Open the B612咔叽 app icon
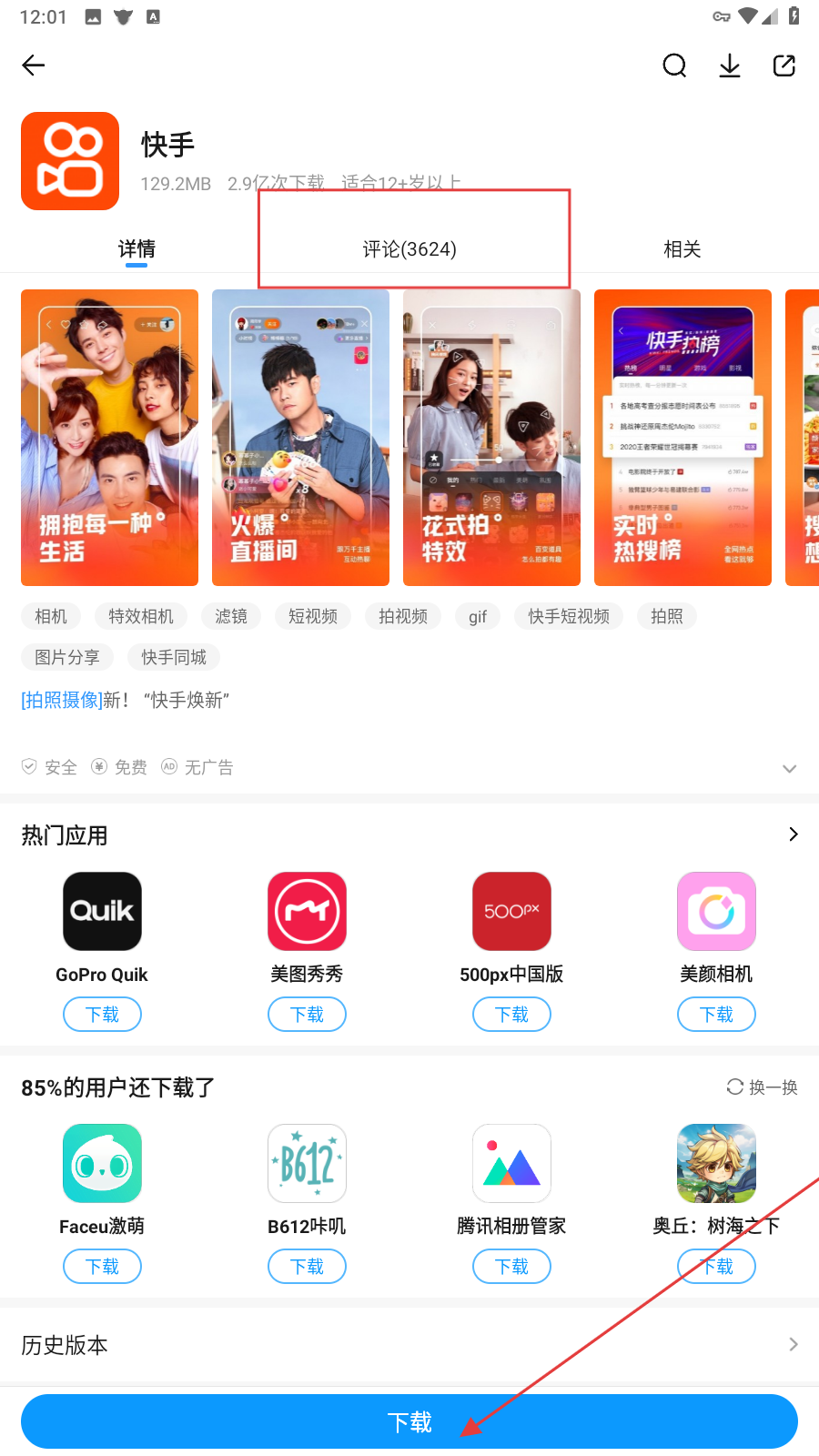This screenshot has height=1456, width=819. point(307,1164)
